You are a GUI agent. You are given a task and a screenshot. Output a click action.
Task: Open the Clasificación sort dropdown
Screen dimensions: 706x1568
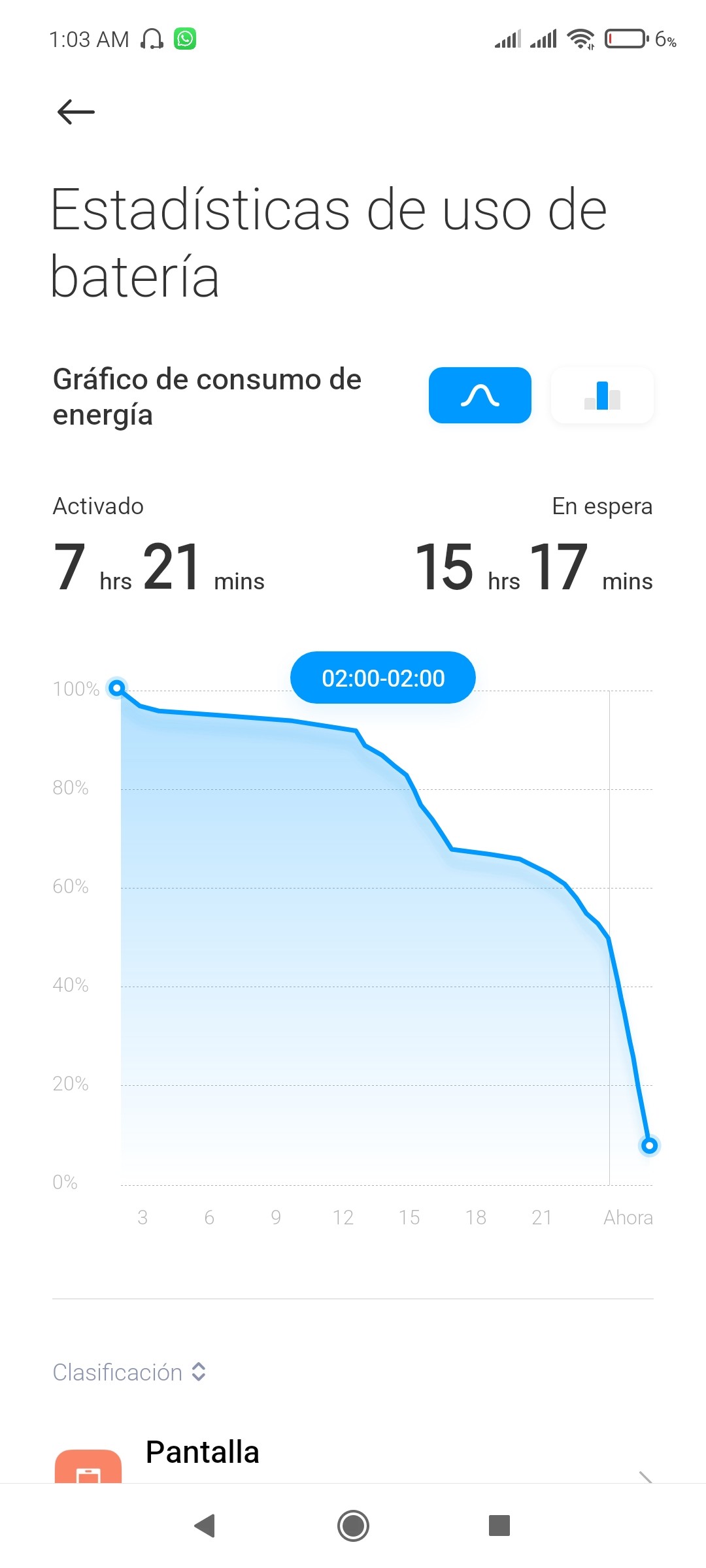pos(129,1372)
